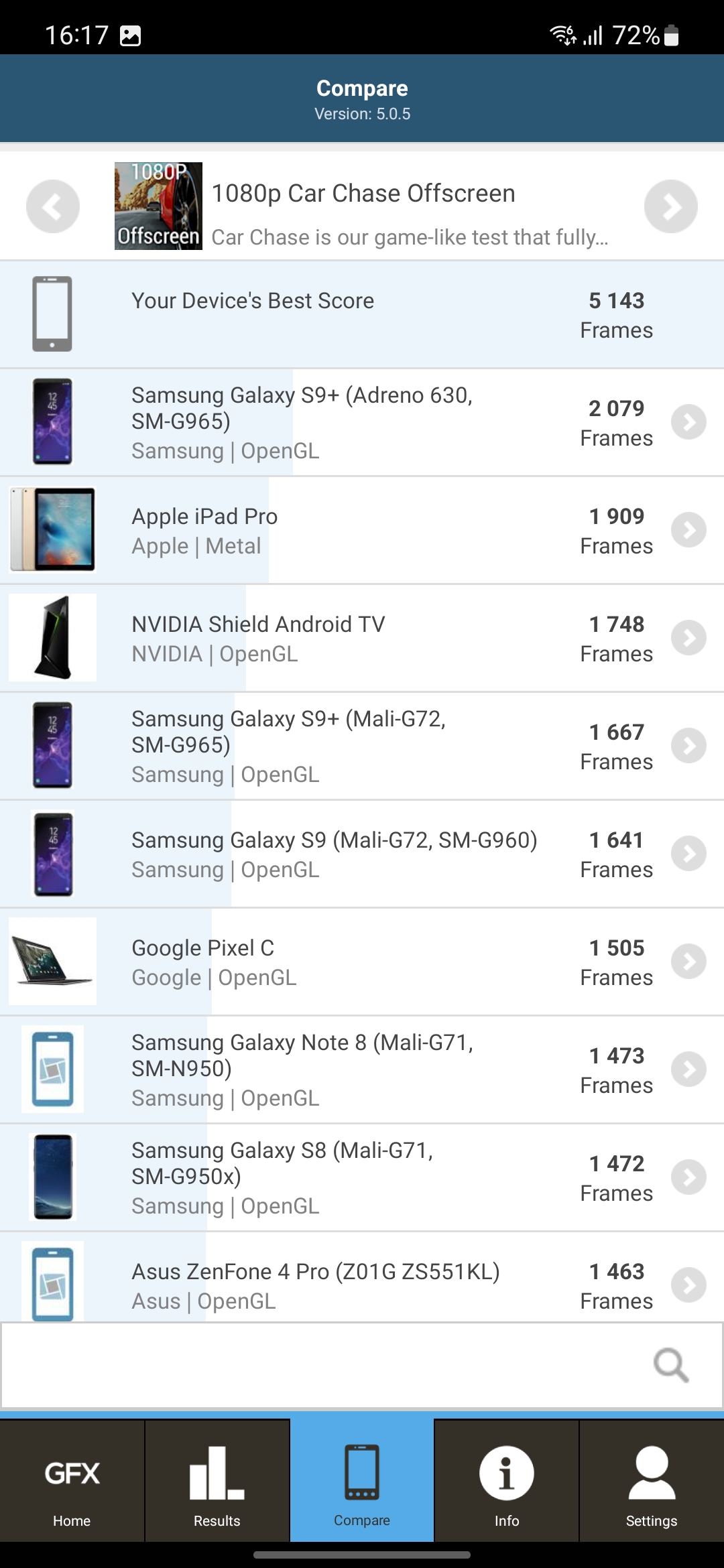Select the Compare tab
Image resolution: width=724 pixels, height=1568 pixels.
pyautogui.click(x=362, y=1481)
